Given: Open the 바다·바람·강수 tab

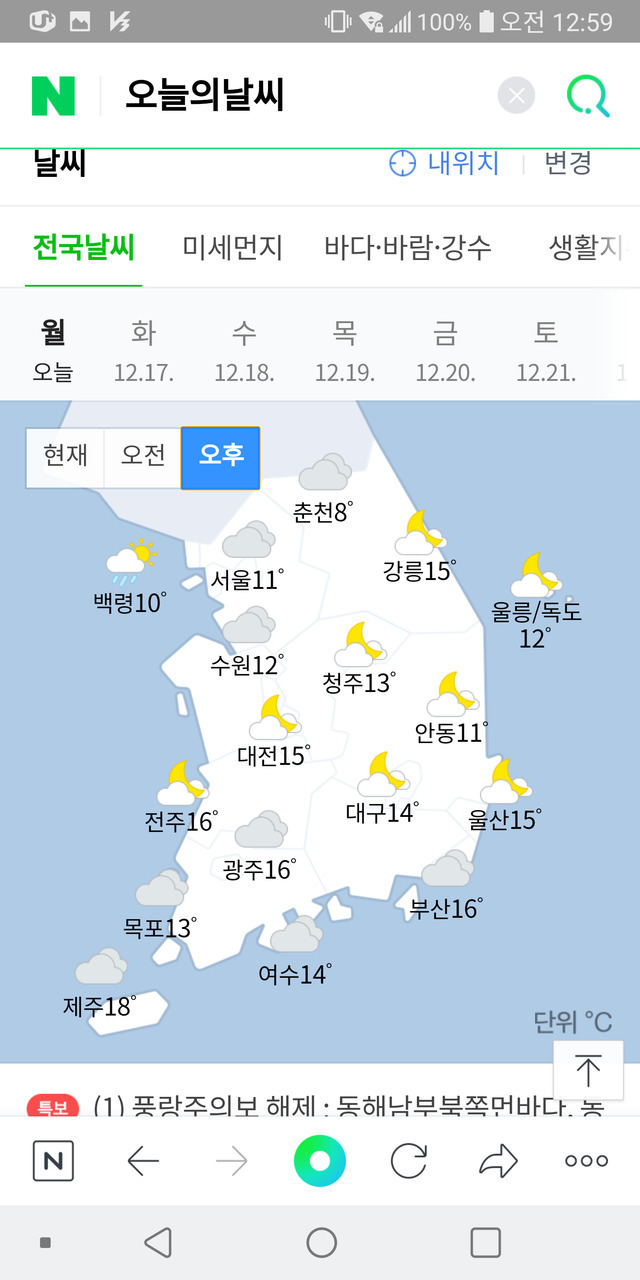Looking at the screenshot, I should pos(408,247).
